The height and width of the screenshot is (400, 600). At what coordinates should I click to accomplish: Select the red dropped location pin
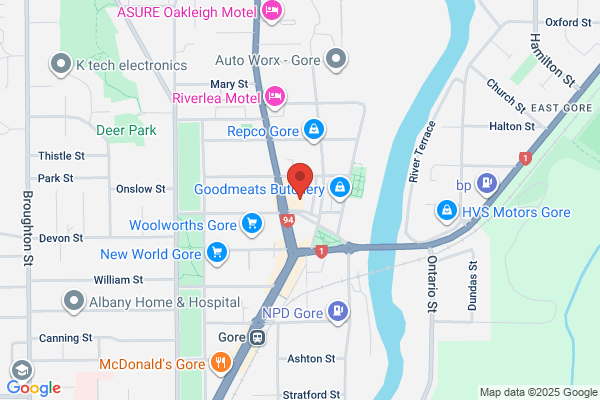click(300, 180)
